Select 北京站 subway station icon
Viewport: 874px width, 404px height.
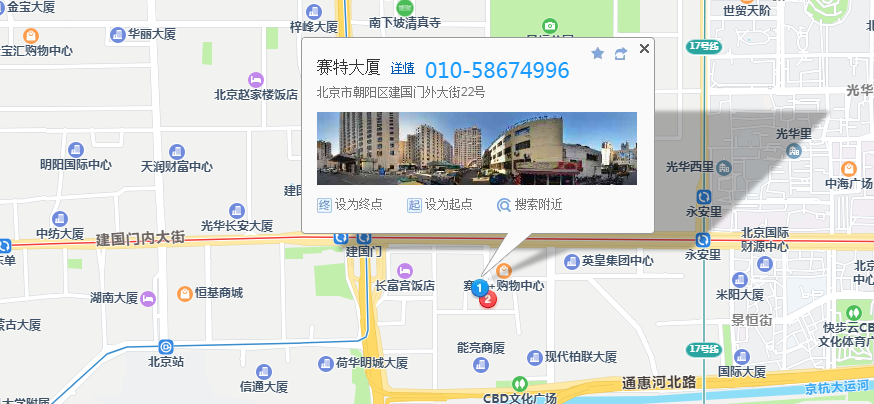coord(165,345)
